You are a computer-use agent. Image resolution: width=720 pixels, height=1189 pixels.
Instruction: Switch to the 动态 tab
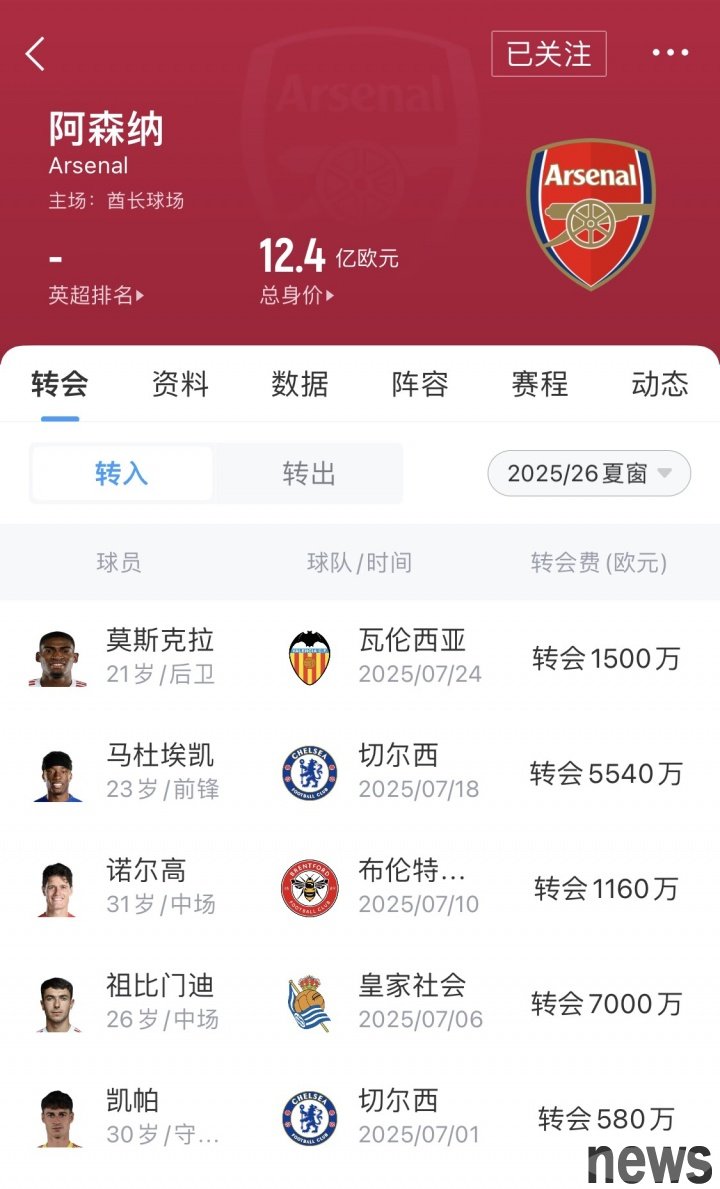[660, 384]
